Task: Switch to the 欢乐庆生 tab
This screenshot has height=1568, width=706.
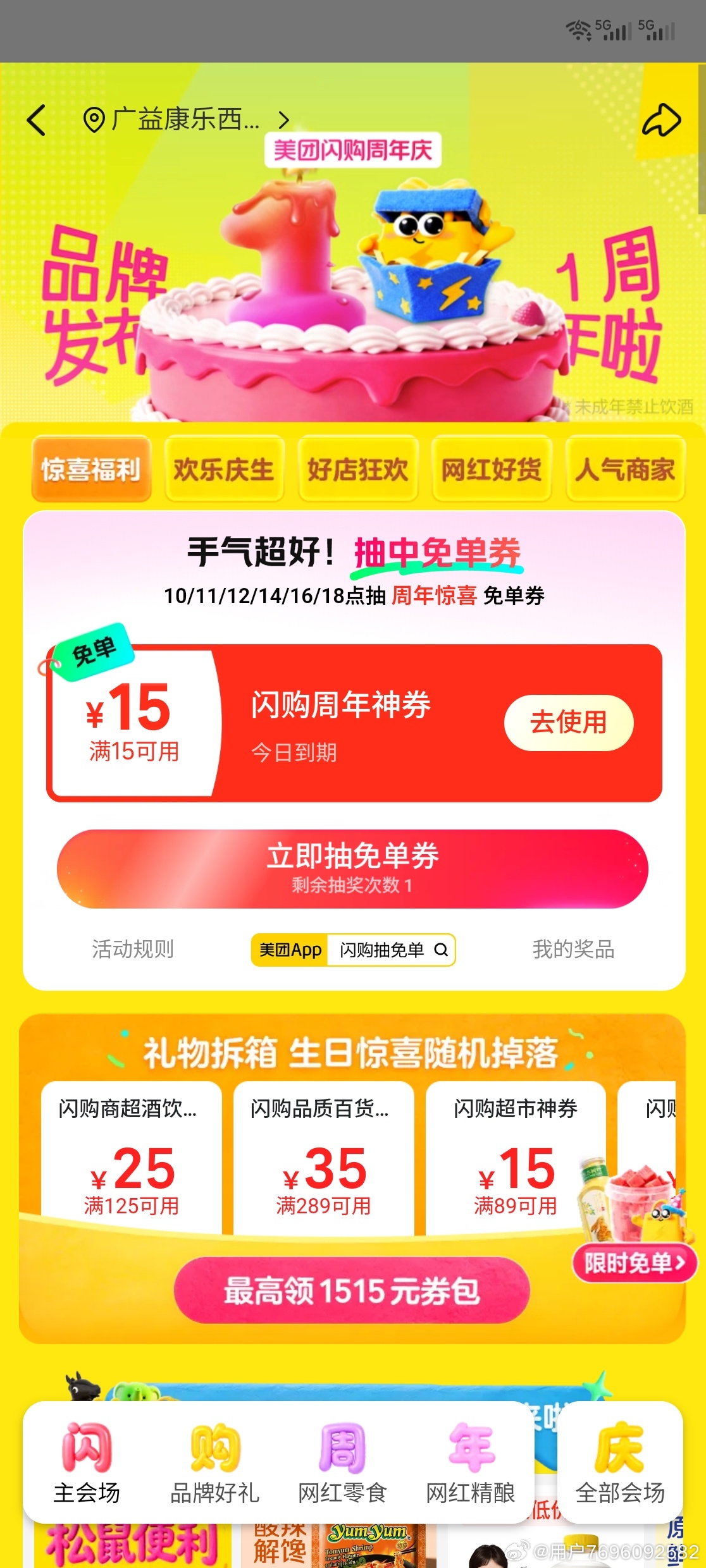Action: 224,469
